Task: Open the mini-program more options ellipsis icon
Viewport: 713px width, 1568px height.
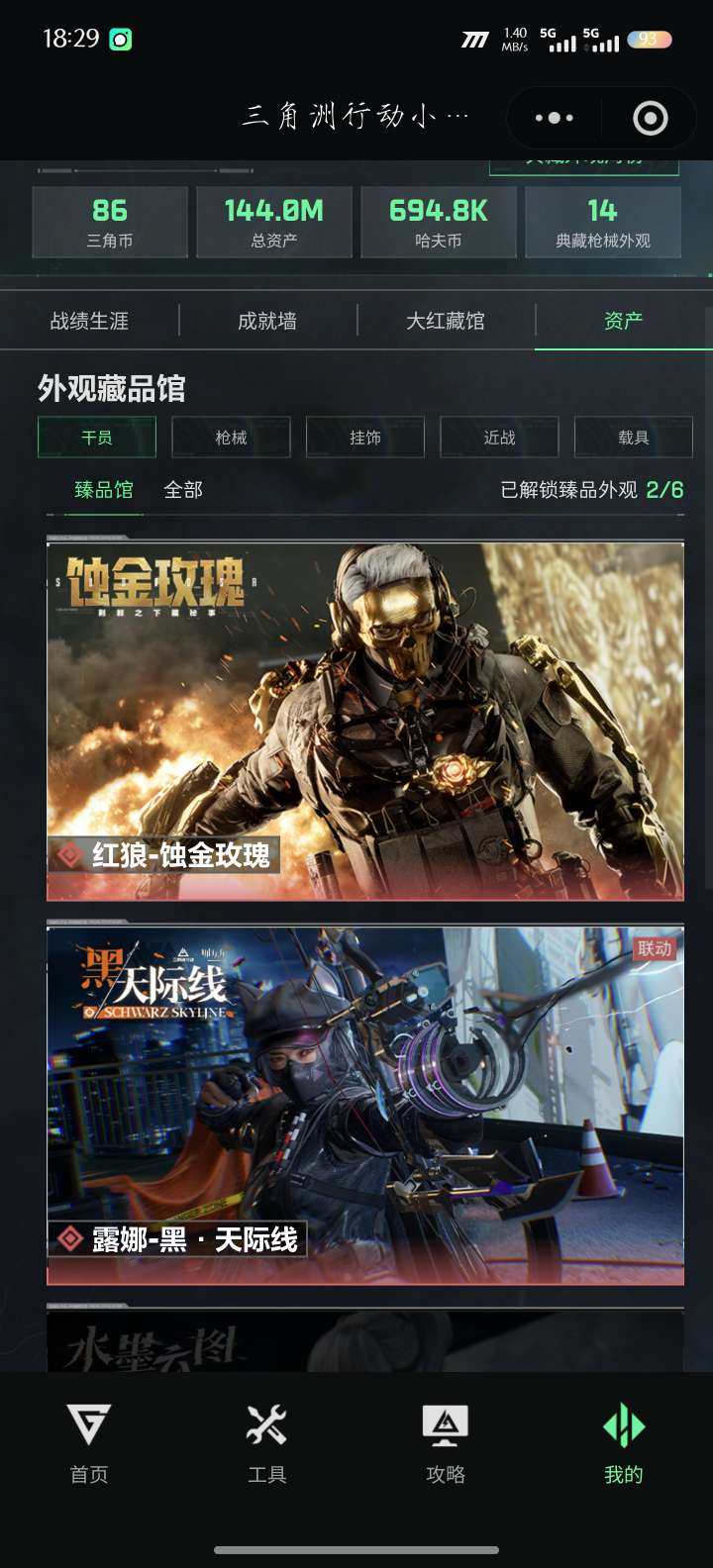Action: click(553, 117)
